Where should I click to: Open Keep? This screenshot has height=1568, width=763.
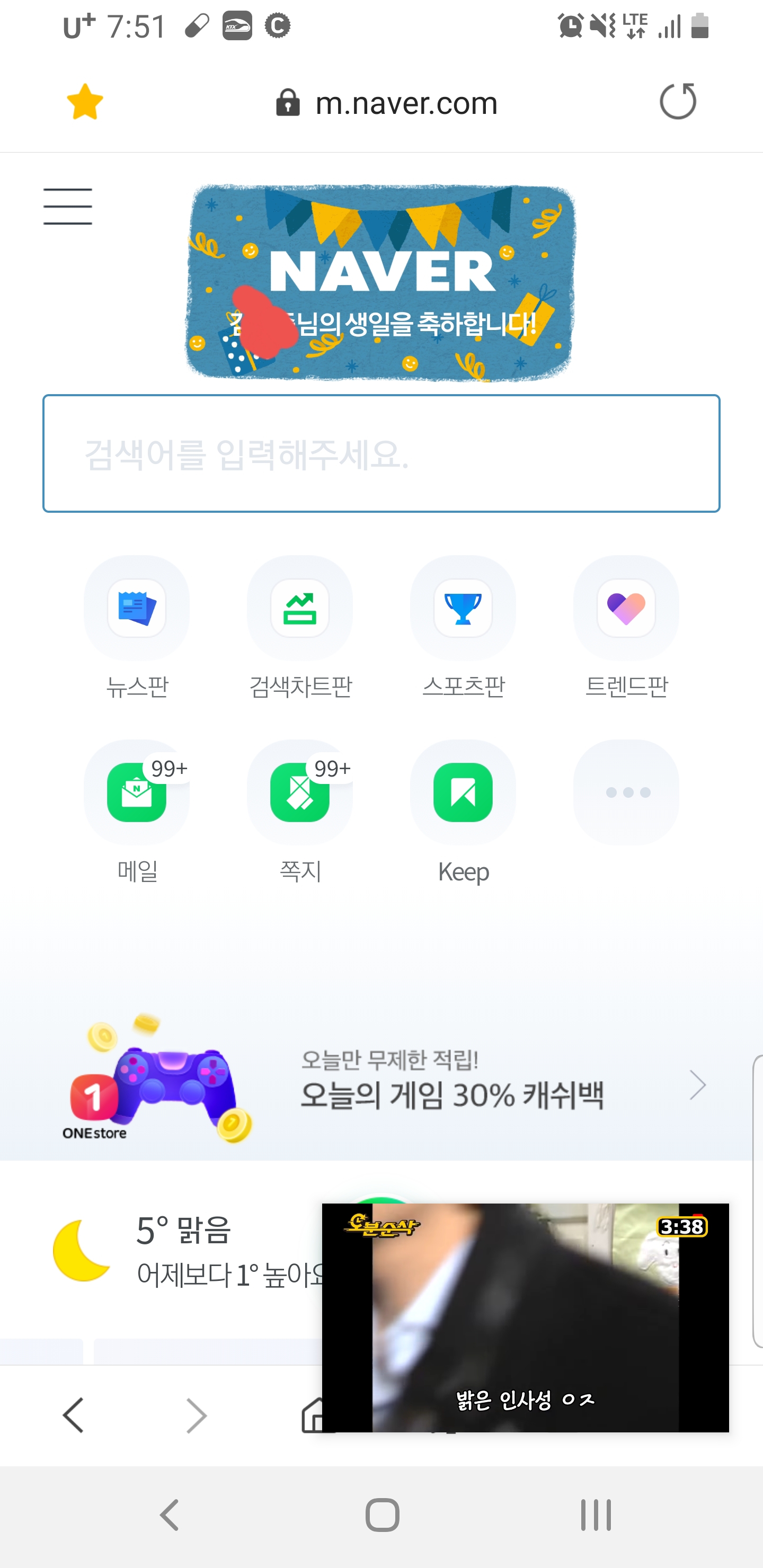click(464, 813)
